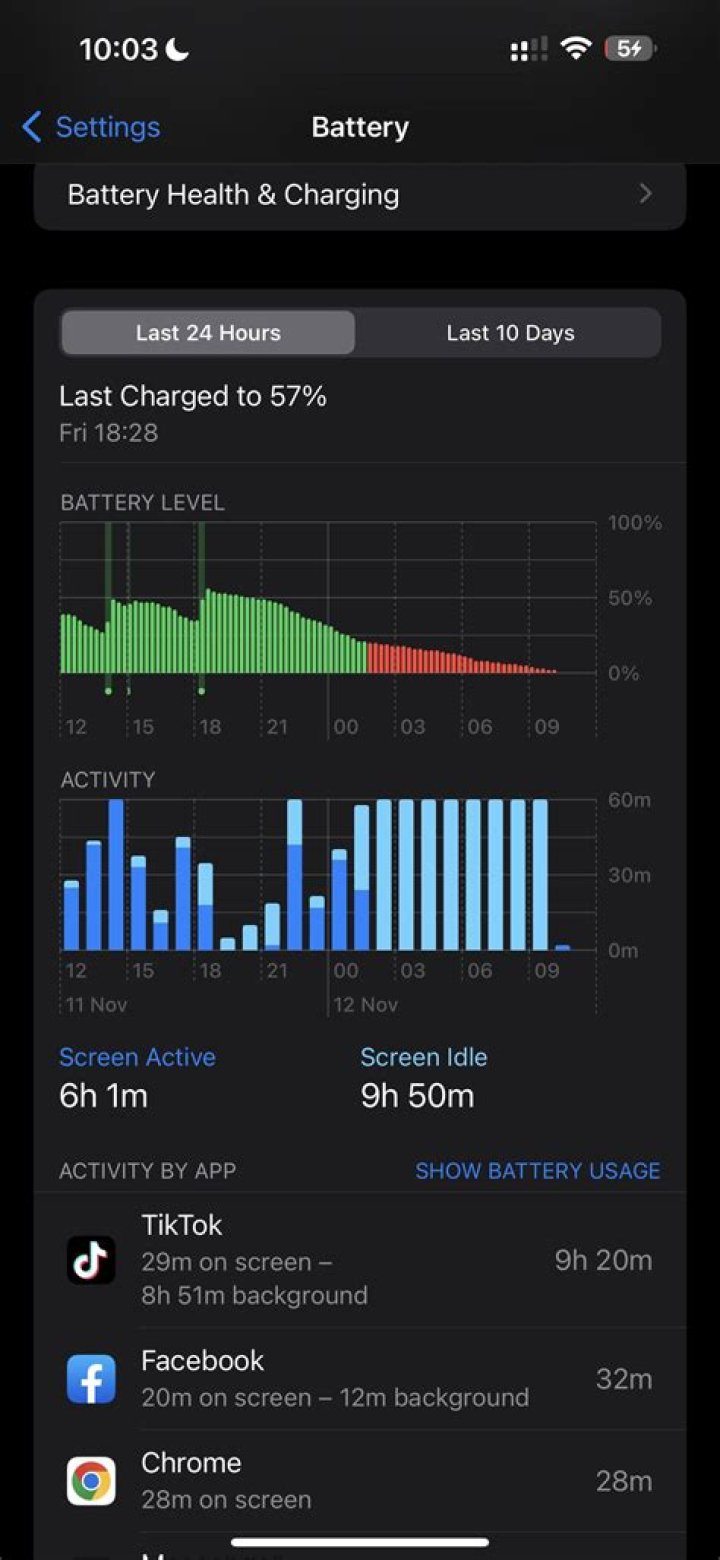Open Battery Health & Charging
The width and height of the screenshot is (720, 1560).
pyautogui.click(x=360, y=195)
